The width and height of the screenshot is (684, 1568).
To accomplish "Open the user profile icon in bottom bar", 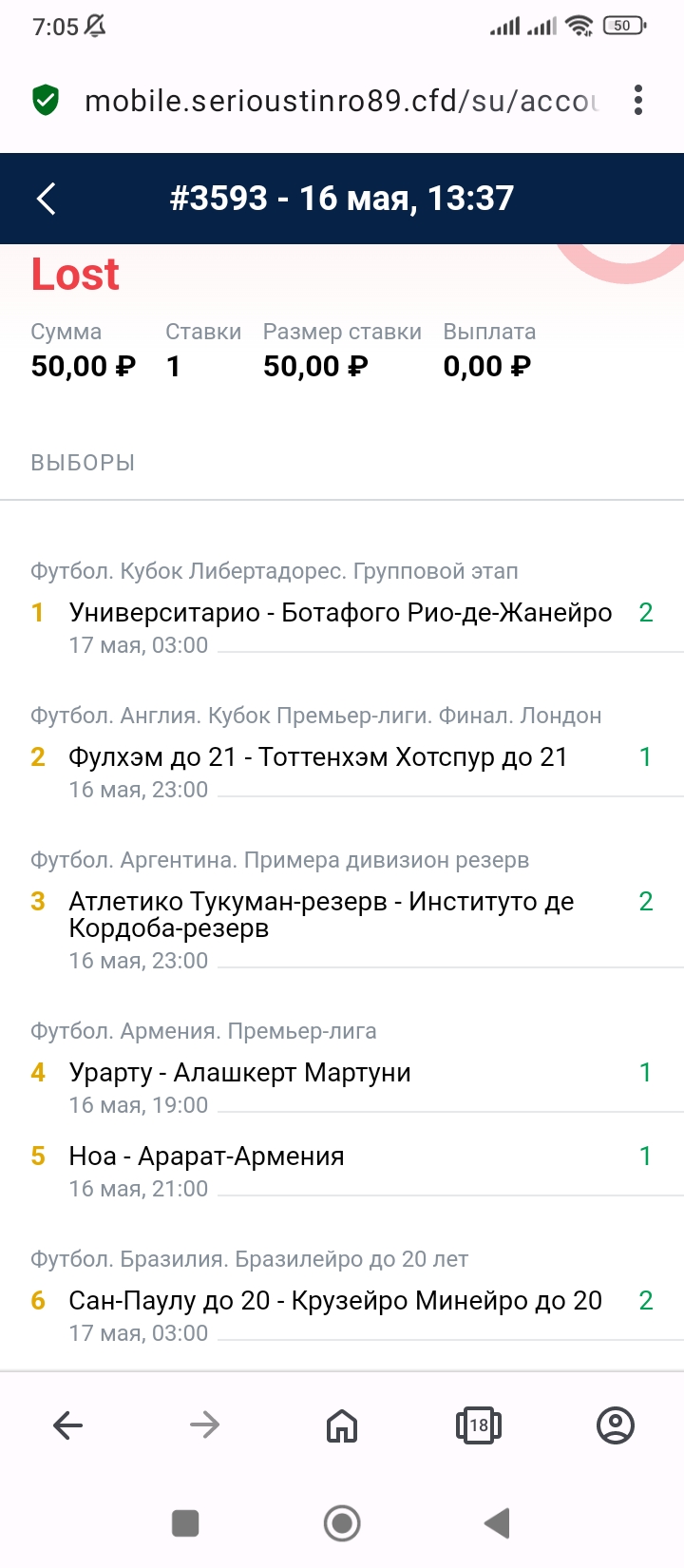I will coord(616,1425).
